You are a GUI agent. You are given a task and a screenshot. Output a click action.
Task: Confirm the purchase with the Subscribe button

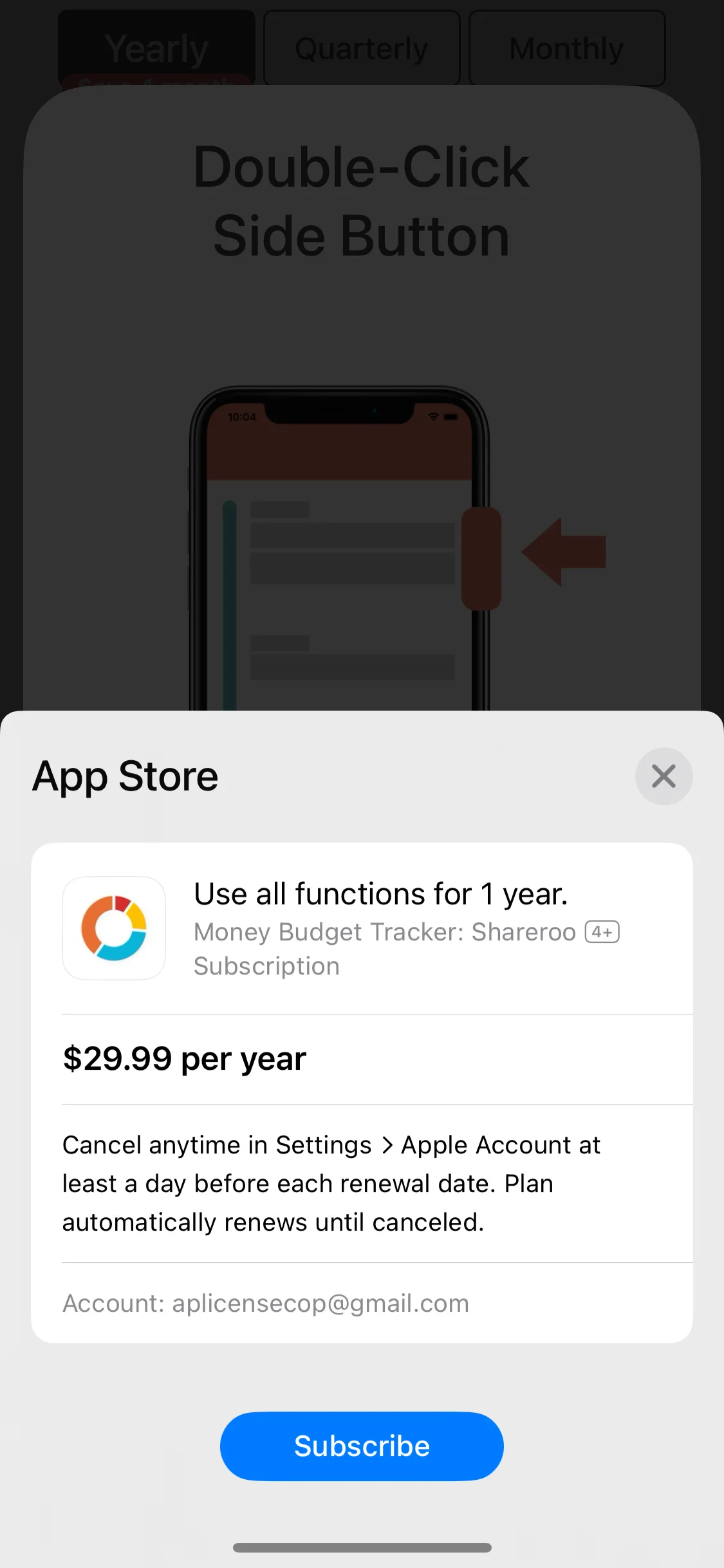[x=362, y=1446]
